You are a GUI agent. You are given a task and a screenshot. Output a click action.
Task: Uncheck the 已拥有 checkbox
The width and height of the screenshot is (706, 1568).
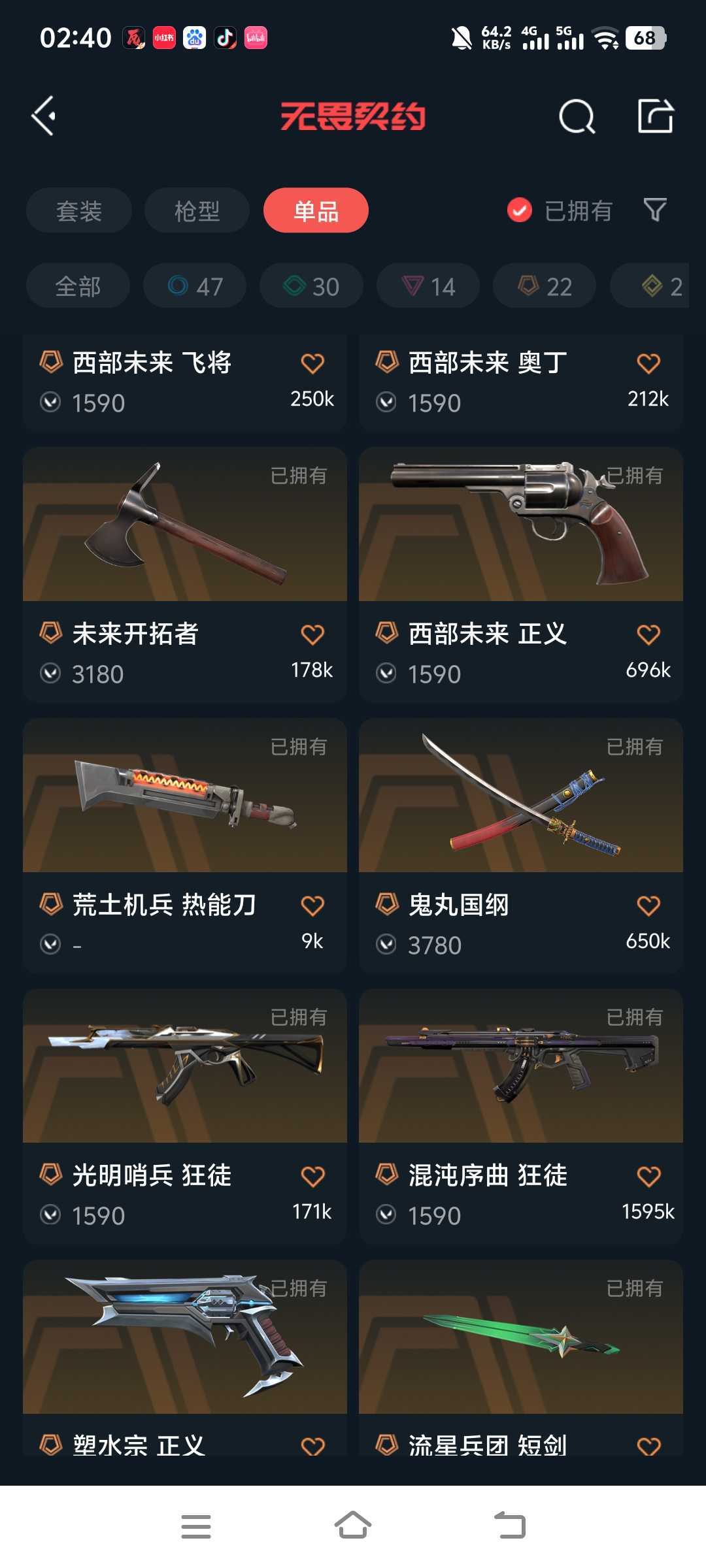[520, 210]
